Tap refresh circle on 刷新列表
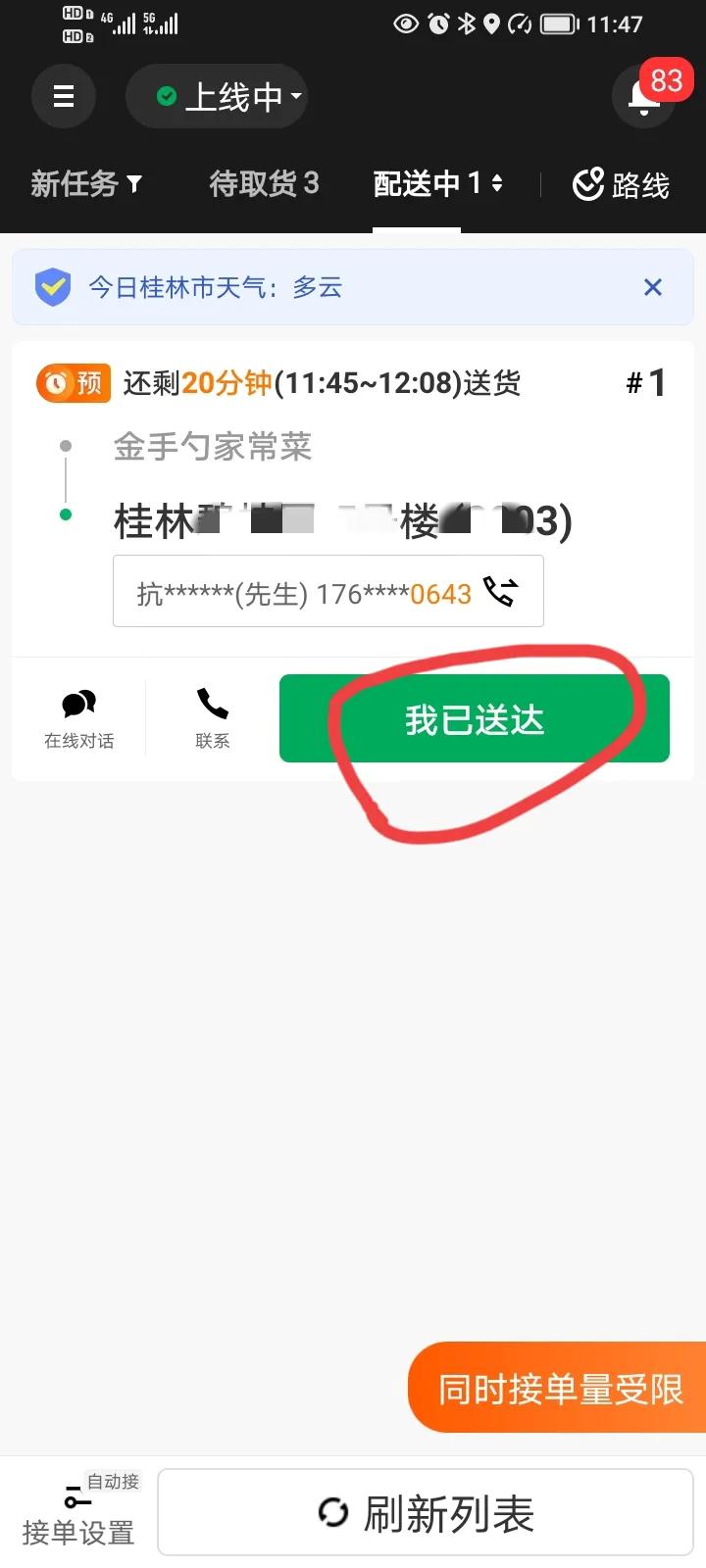The width and height of the screenshot is (706, 1568). [x=334, y=1513]
